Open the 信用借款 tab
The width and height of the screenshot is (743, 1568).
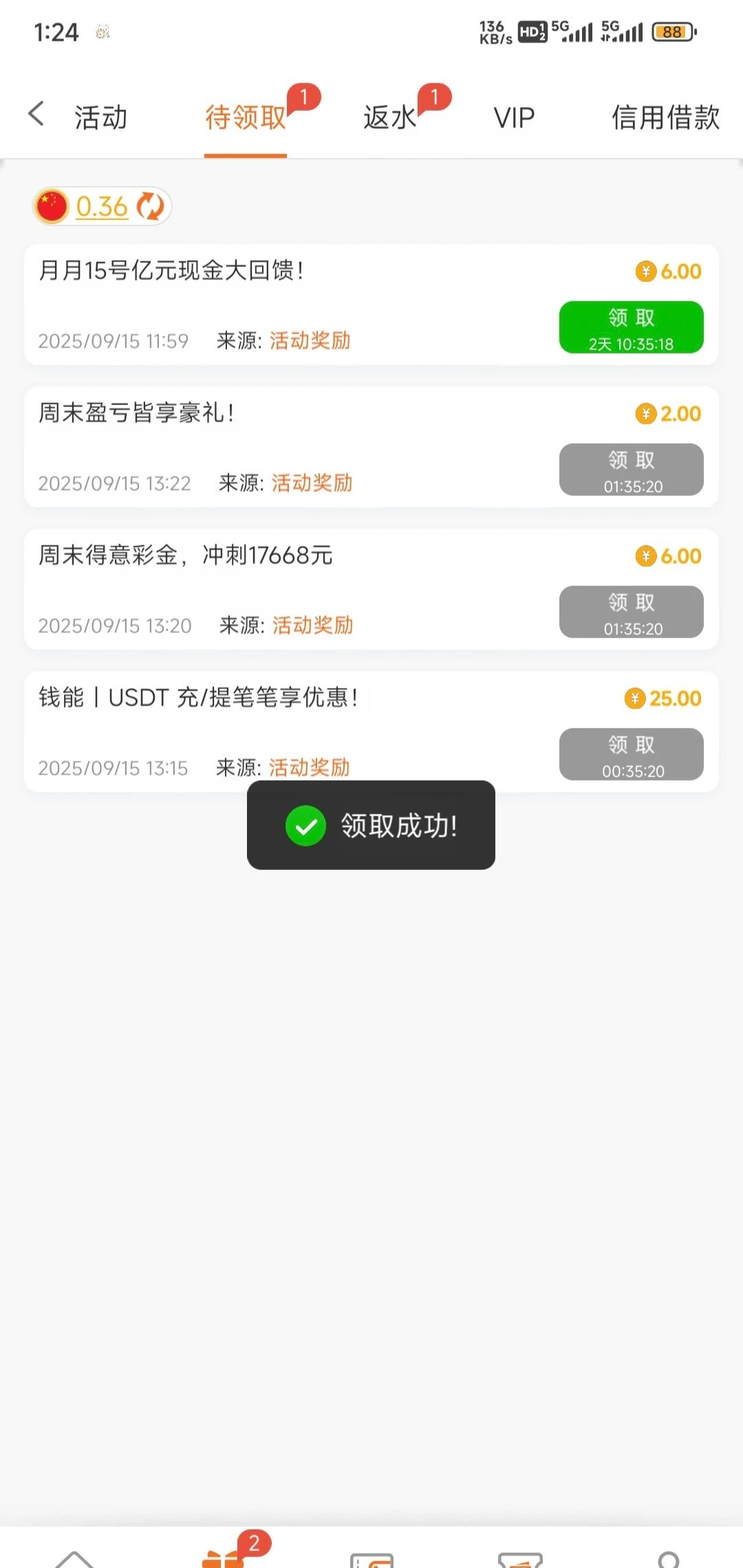point(665,118)
